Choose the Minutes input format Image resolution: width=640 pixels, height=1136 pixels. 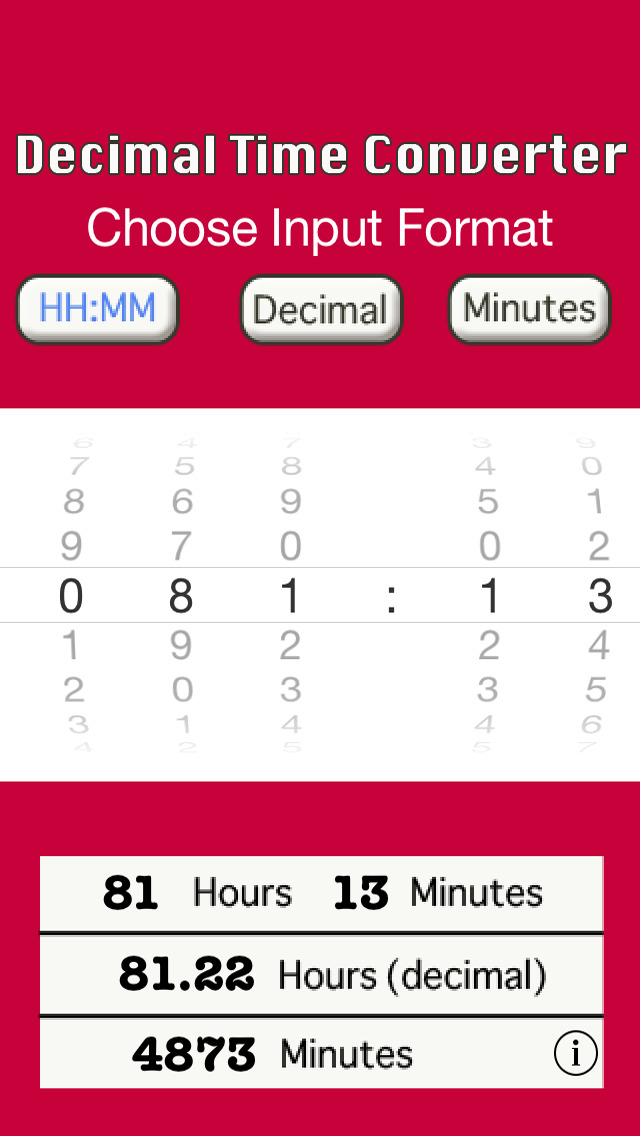(529, 309)
